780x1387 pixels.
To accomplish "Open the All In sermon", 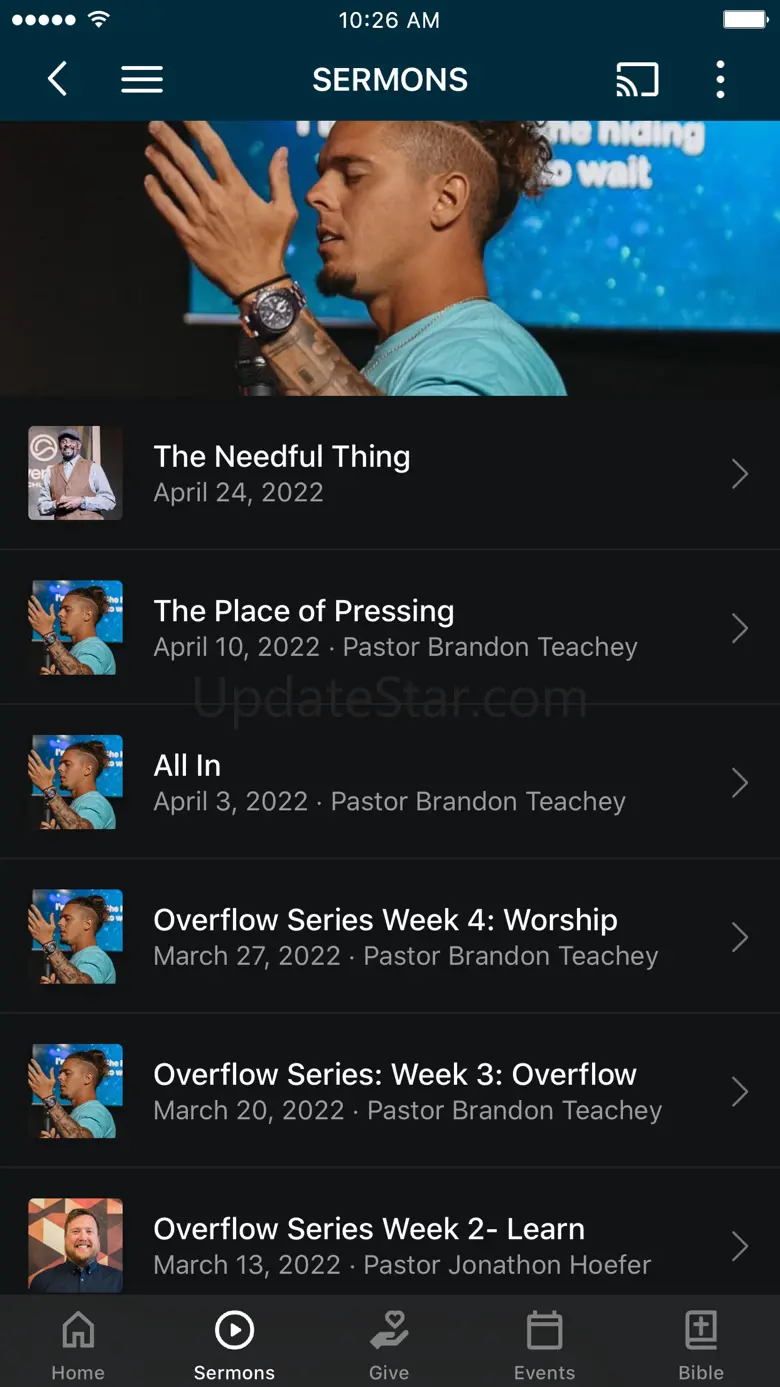I will coord(390,782).
